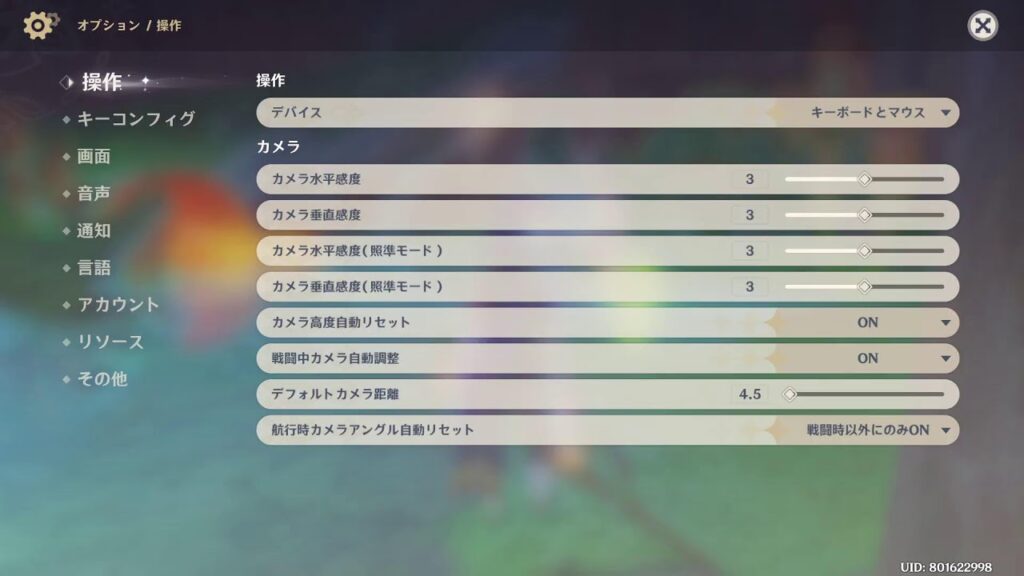1024x576 pixels.
Task: Adjust the カメラ水平感度 slider
Action: tap(865, 180)
